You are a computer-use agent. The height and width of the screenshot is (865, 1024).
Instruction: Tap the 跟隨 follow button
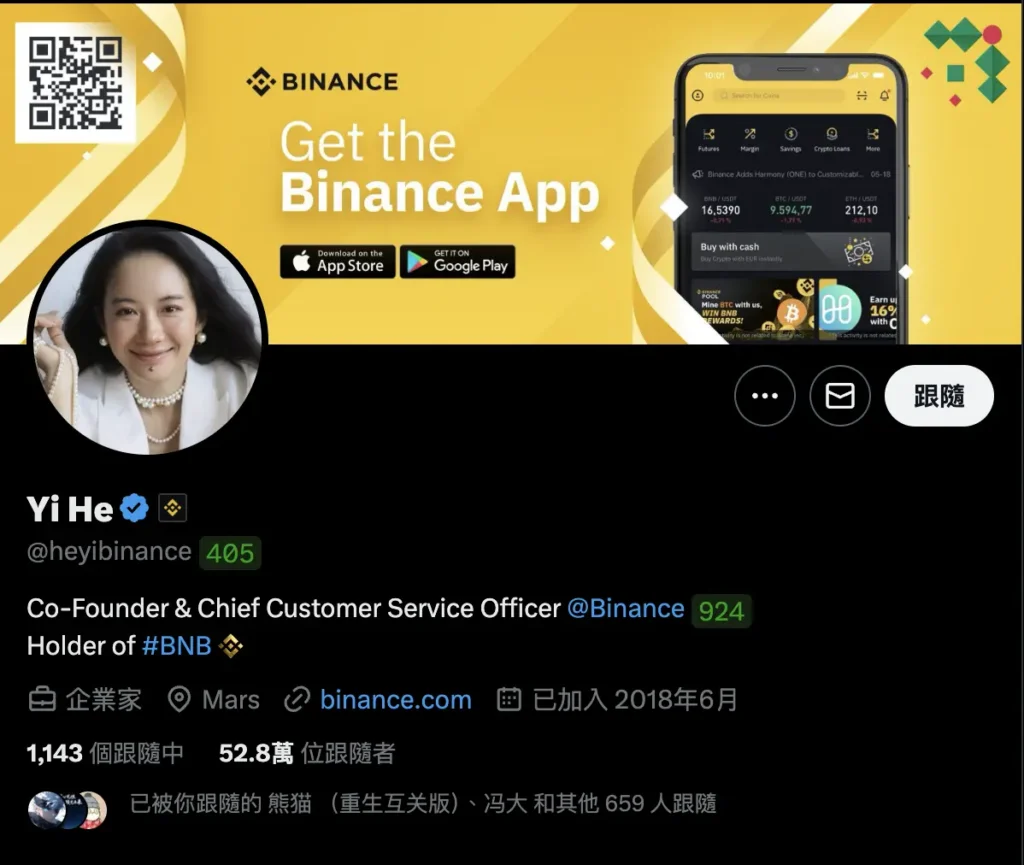pos(939,396)
